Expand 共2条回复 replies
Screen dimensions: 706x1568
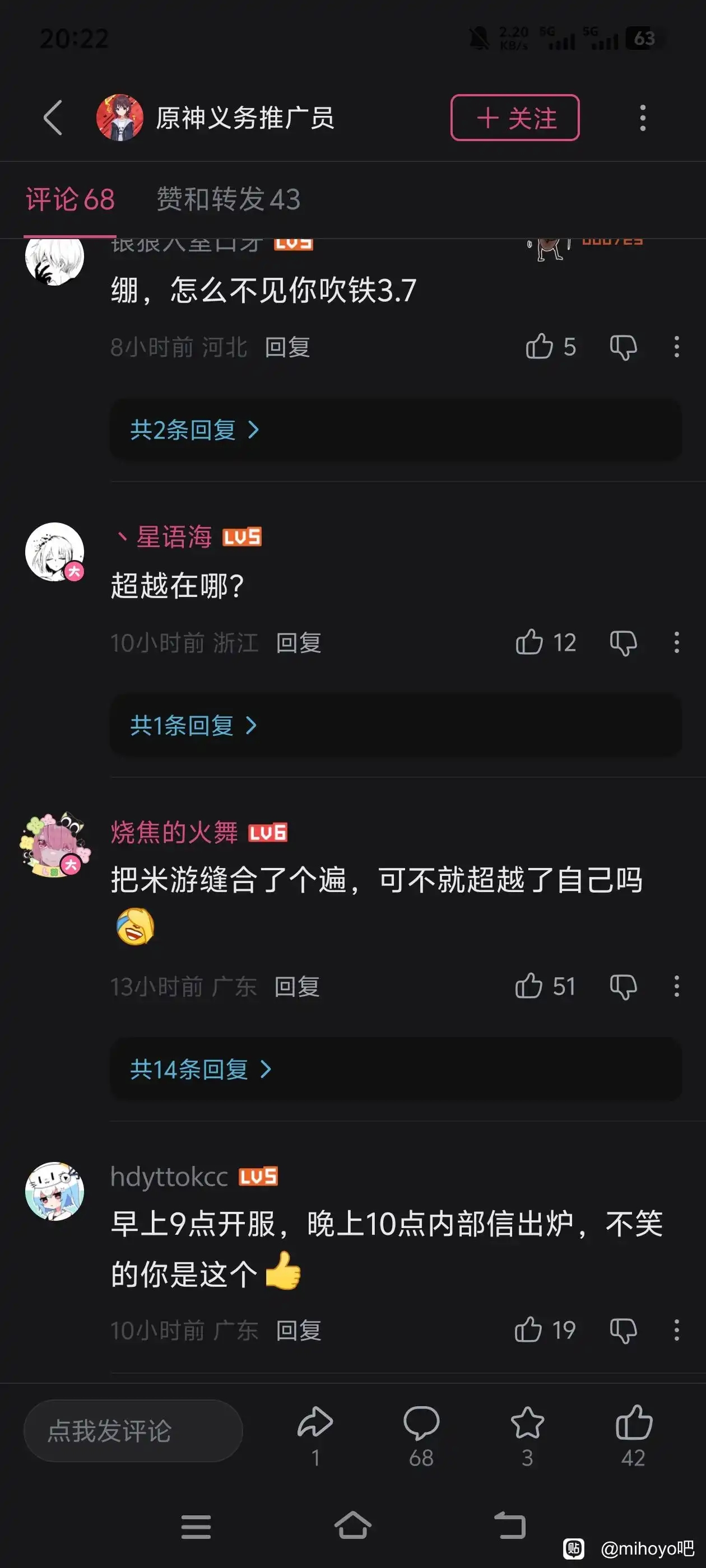pyautogui.click(x=195, y=430)
